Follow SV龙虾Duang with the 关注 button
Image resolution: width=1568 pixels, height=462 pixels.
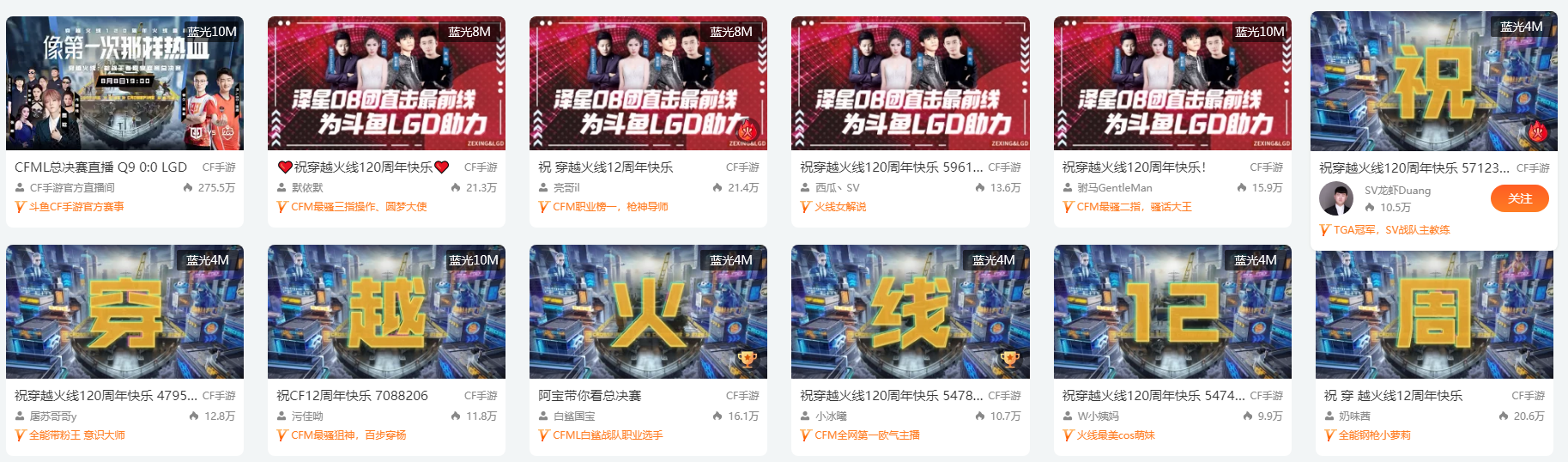pyautogui.click(x=1519, y=198)
